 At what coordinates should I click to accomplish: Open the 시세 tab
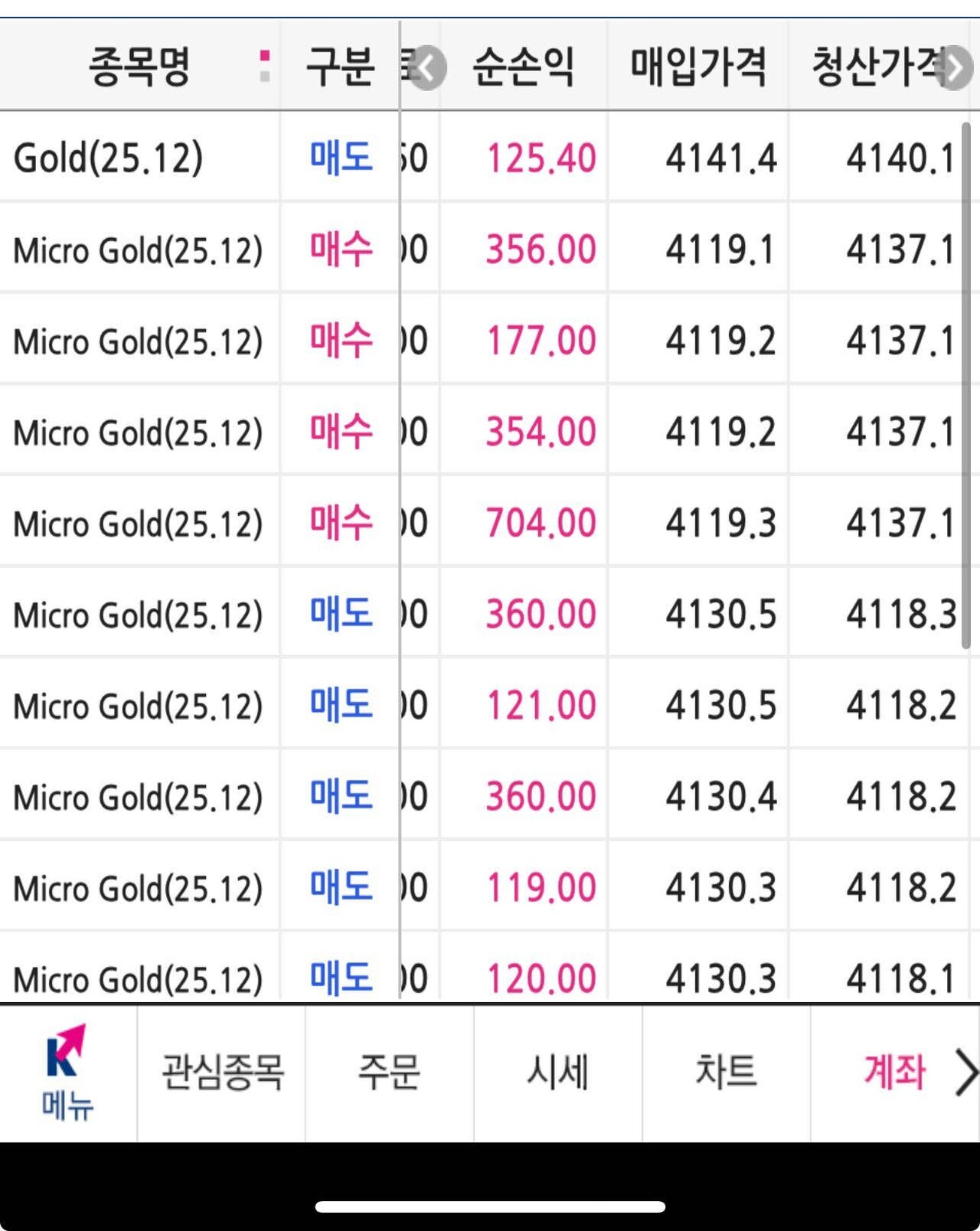(557, 1073)
